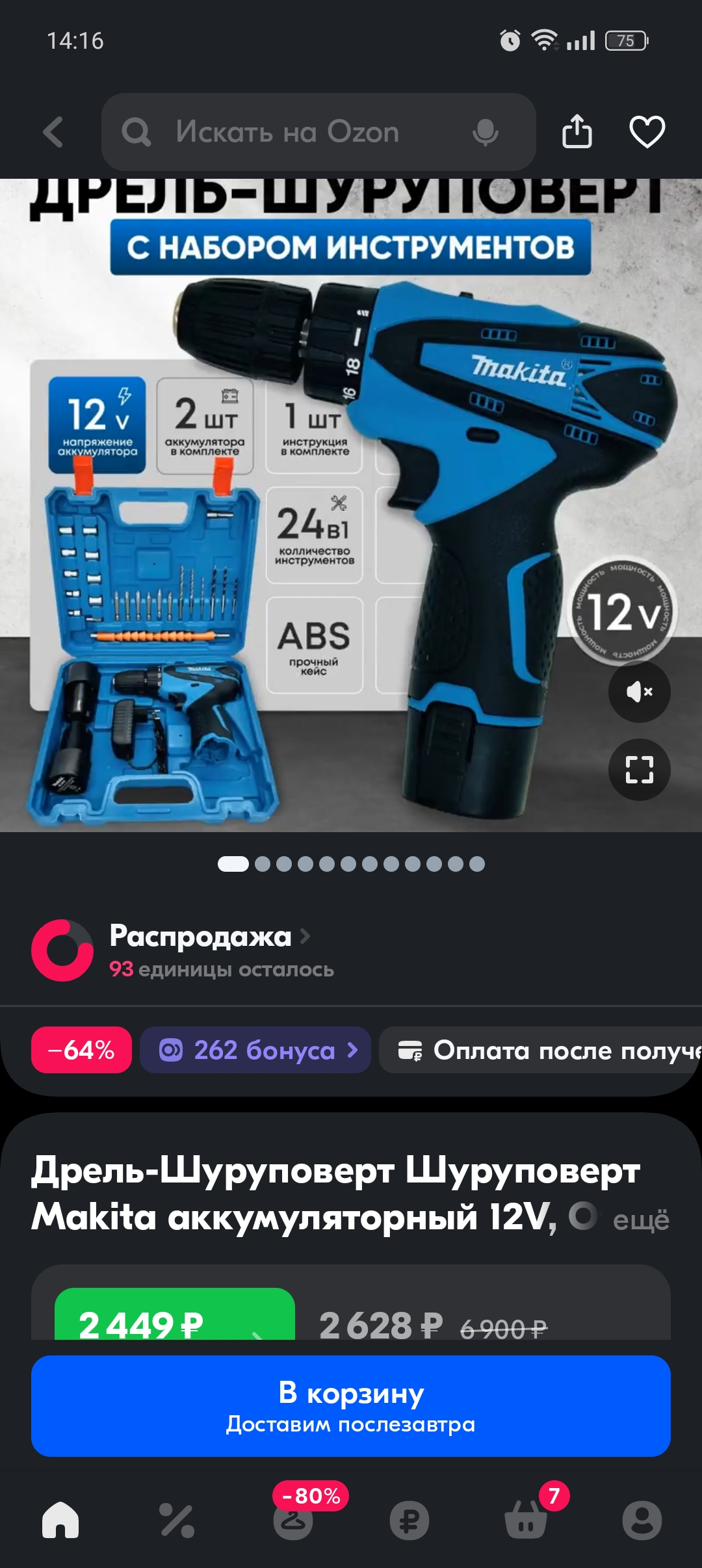Open the ruble finance tab
702x1568 pixels.
click(x=409, y=1520)
